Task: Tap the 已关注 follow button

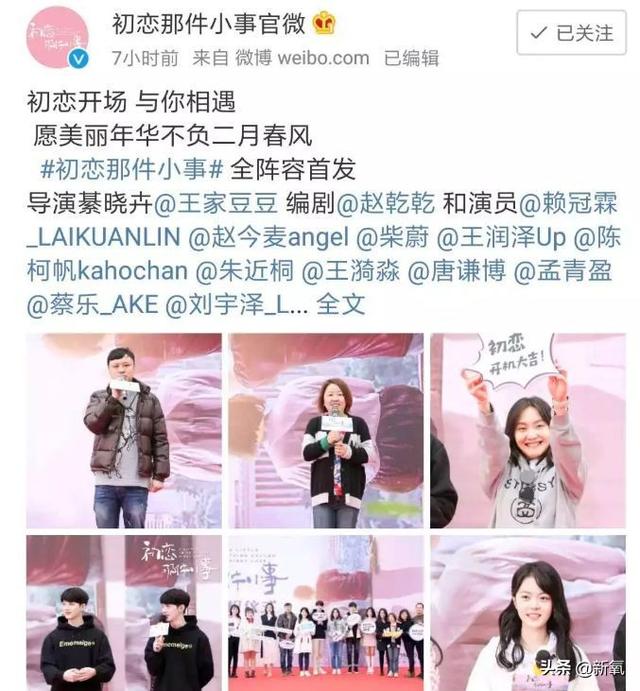Action: pos(571,33)
